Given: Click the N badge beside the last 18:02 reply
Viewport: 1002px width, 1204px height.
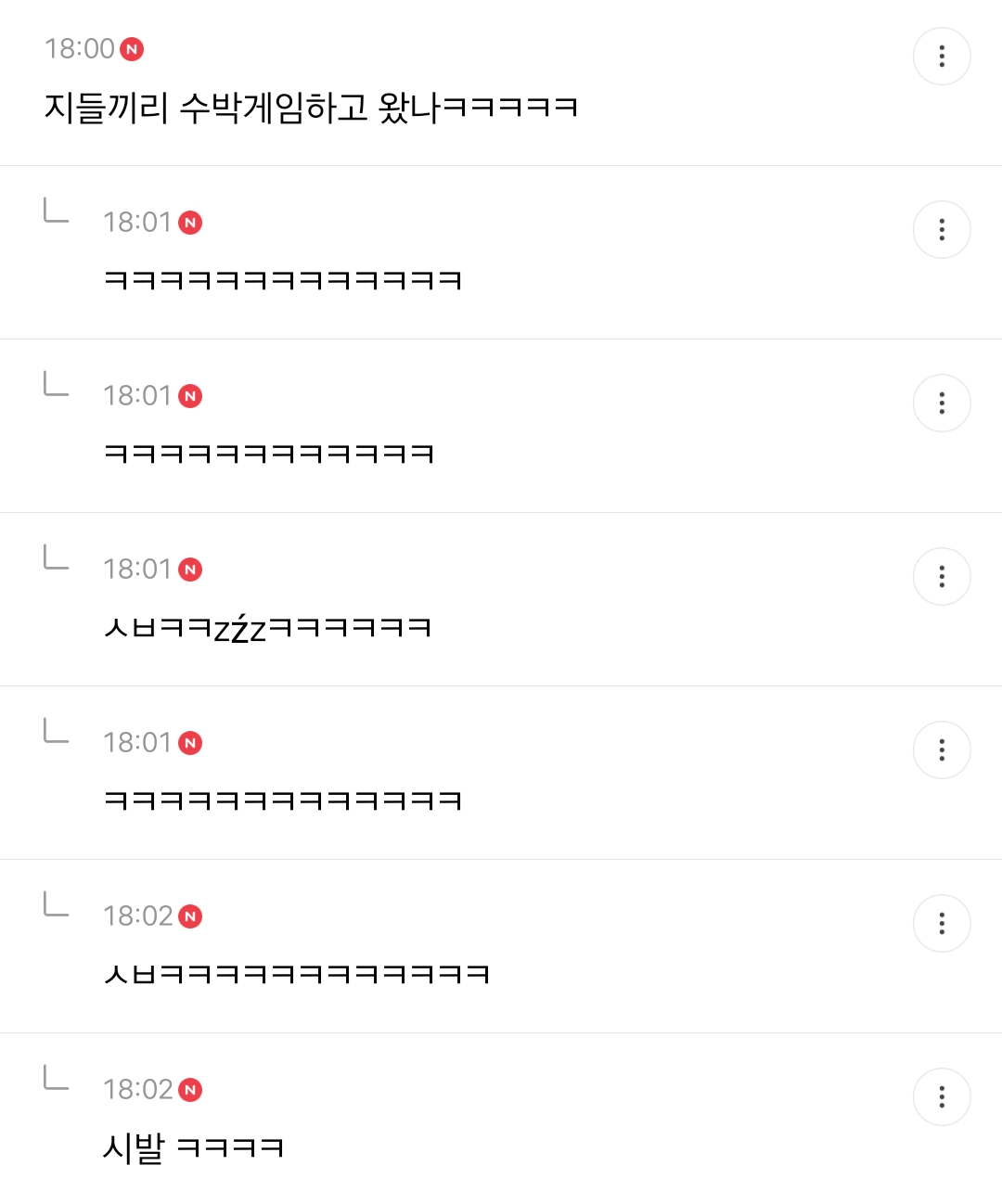Looking at the screenshot, I should pyautogui.click(x=191, y=1090).
